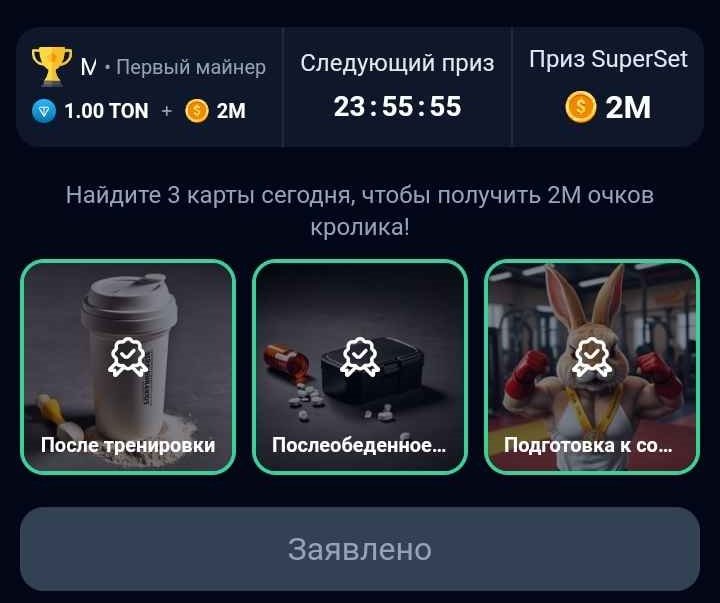View the 'Подготовка к со…' rabbit card
The image size is (720, 603).
[x=592, y=366]
